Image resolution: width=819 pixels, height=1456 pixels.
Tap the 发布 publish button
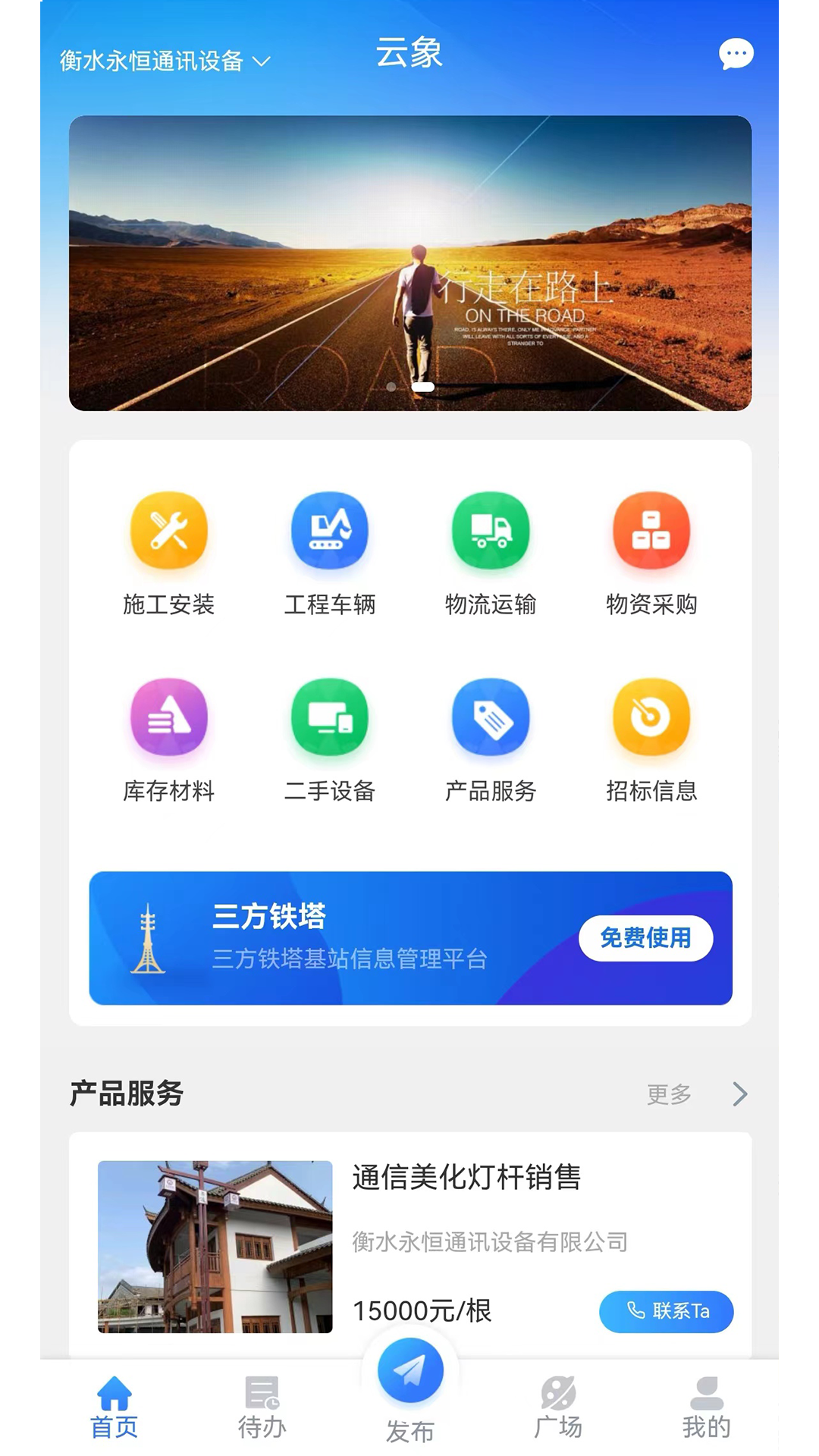[410, 1373]
